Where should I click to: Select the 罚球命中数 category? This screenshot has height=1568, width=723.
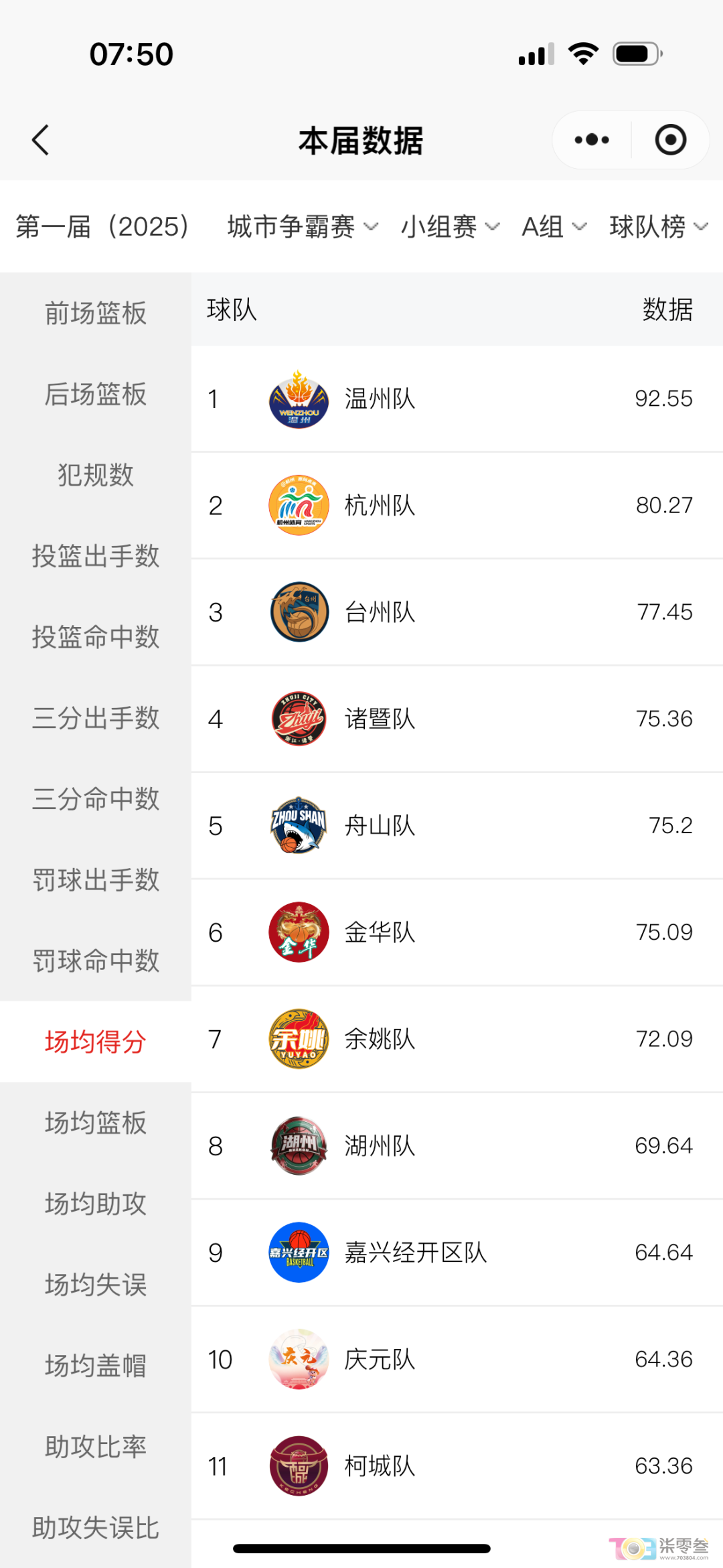coord(96,960)
